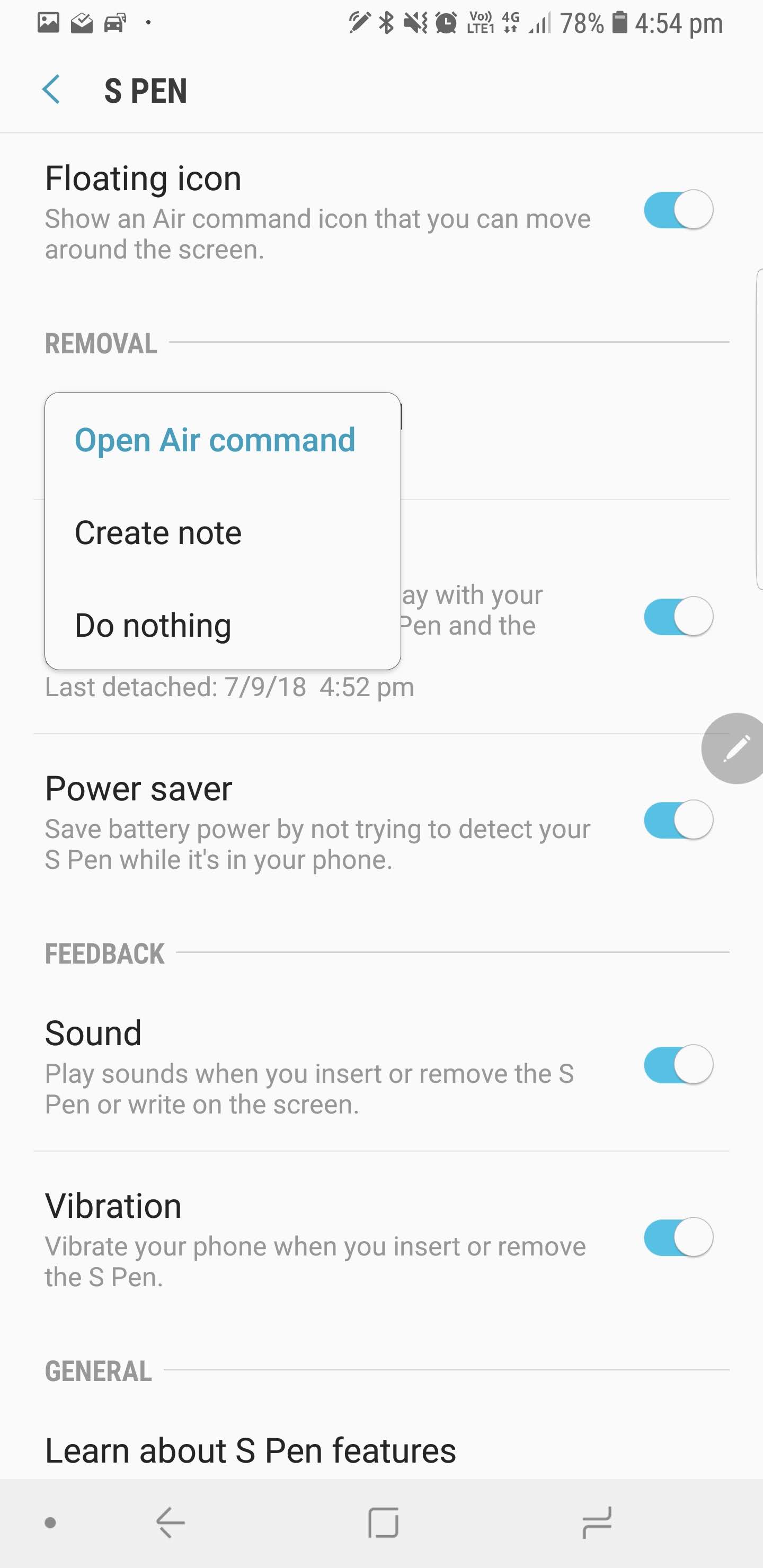
Task: Go back from S Pen settings
Action: [51, 90]
